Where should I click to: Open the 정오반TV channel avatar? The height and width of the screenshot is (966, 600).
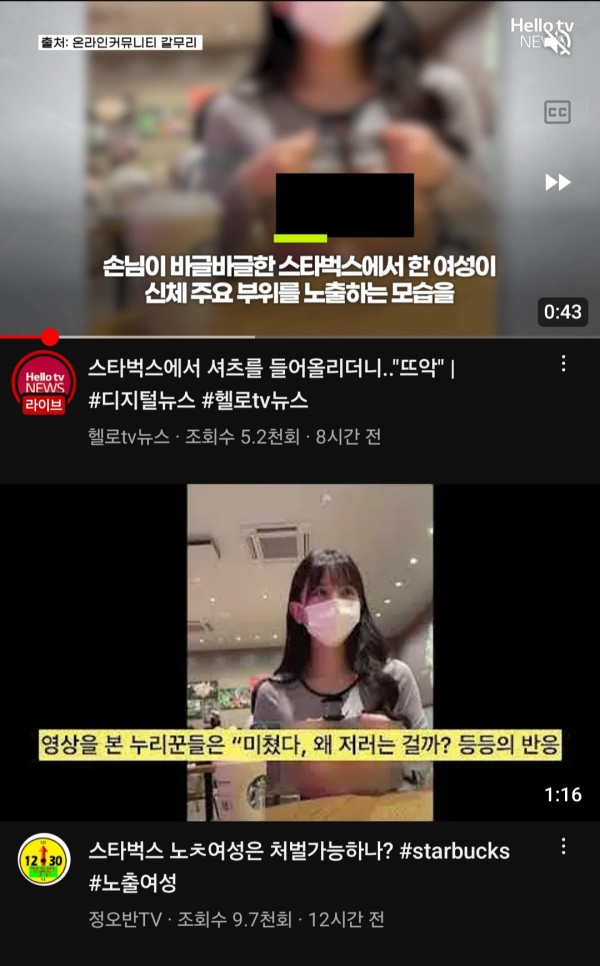pyautogui.click(x=44, y=859)
